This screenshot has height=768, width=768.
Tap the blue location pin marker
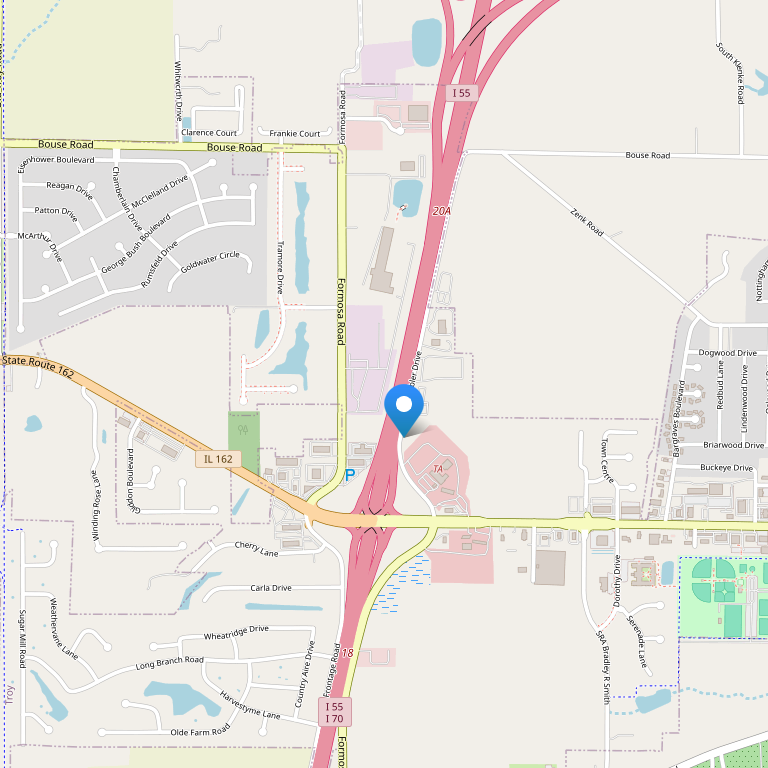(x=404, y=406)
